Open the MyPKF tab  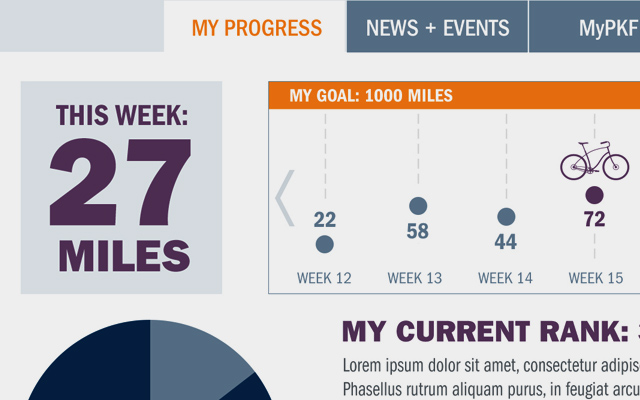pyautogui.click(x=600, y=28)
